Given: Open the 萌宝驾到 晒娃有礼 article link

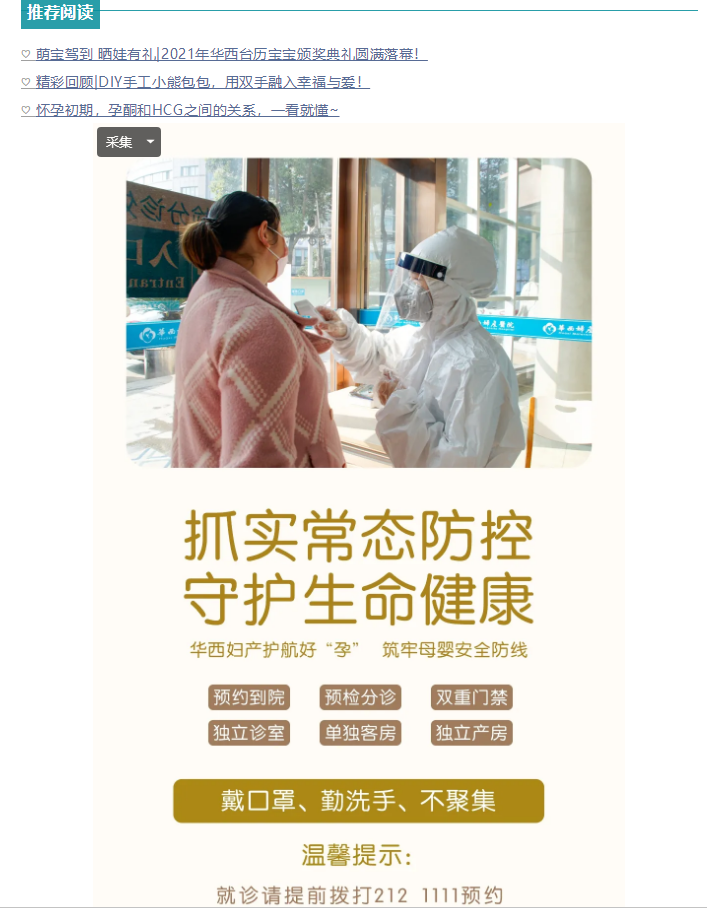Looking at the screenshot, I should click(230, 54).
